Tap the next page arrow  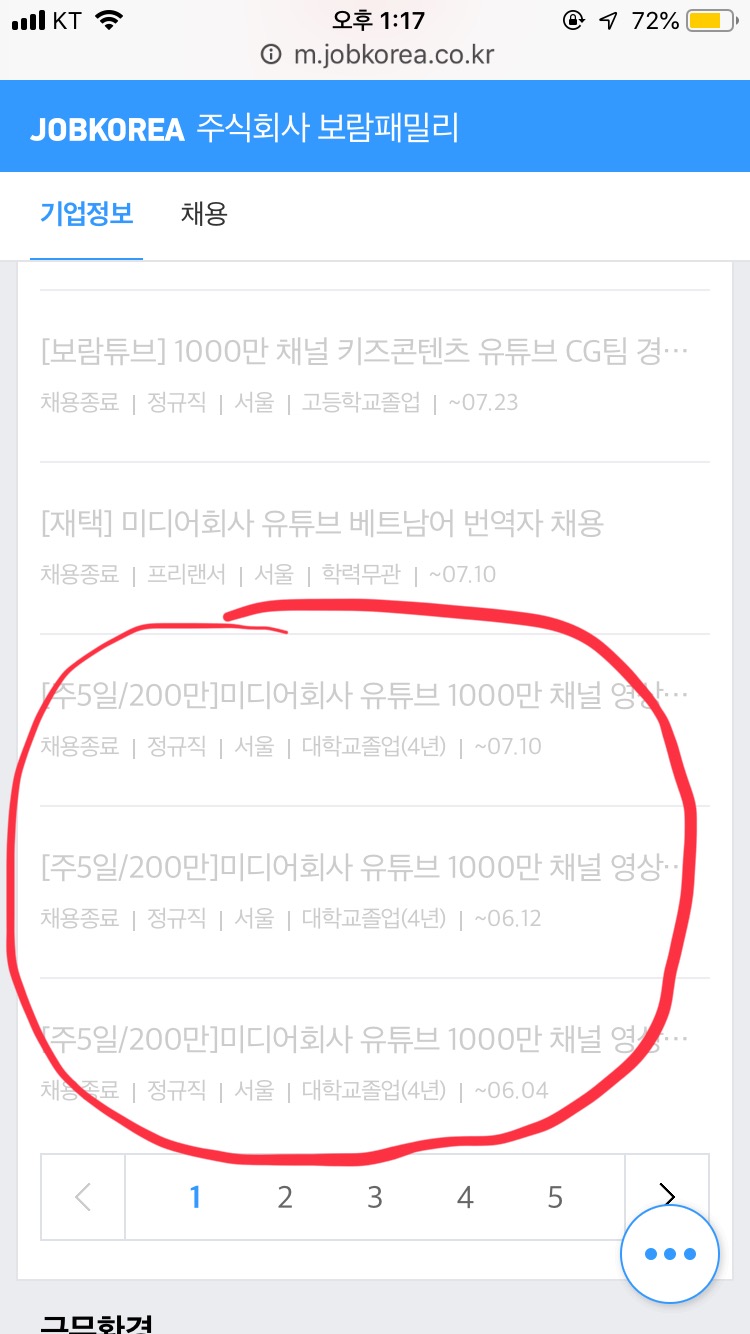(x=667, y=1195)
